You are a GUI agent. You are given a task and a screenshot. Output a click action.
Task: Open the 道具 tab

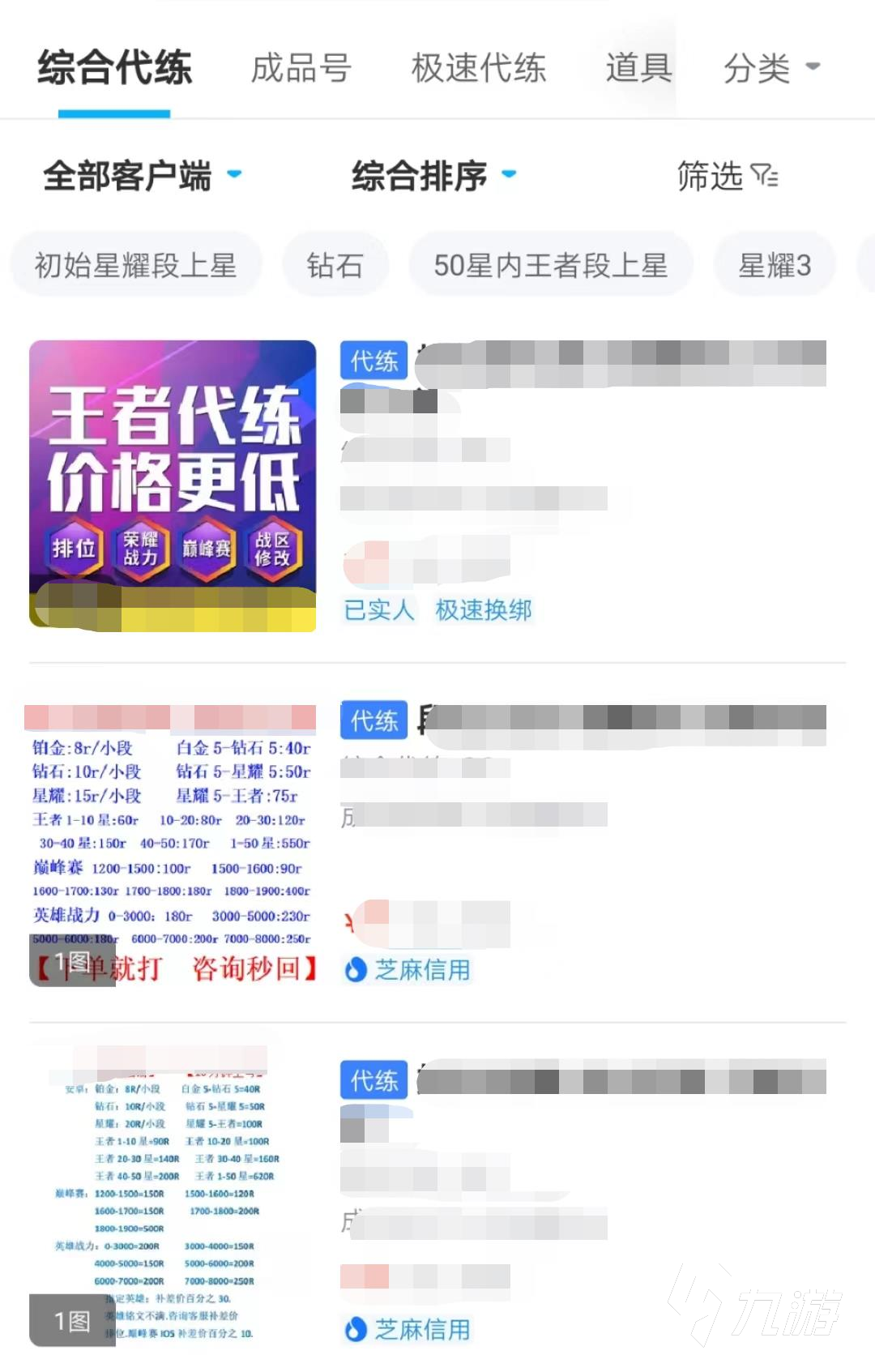point(638,68)
